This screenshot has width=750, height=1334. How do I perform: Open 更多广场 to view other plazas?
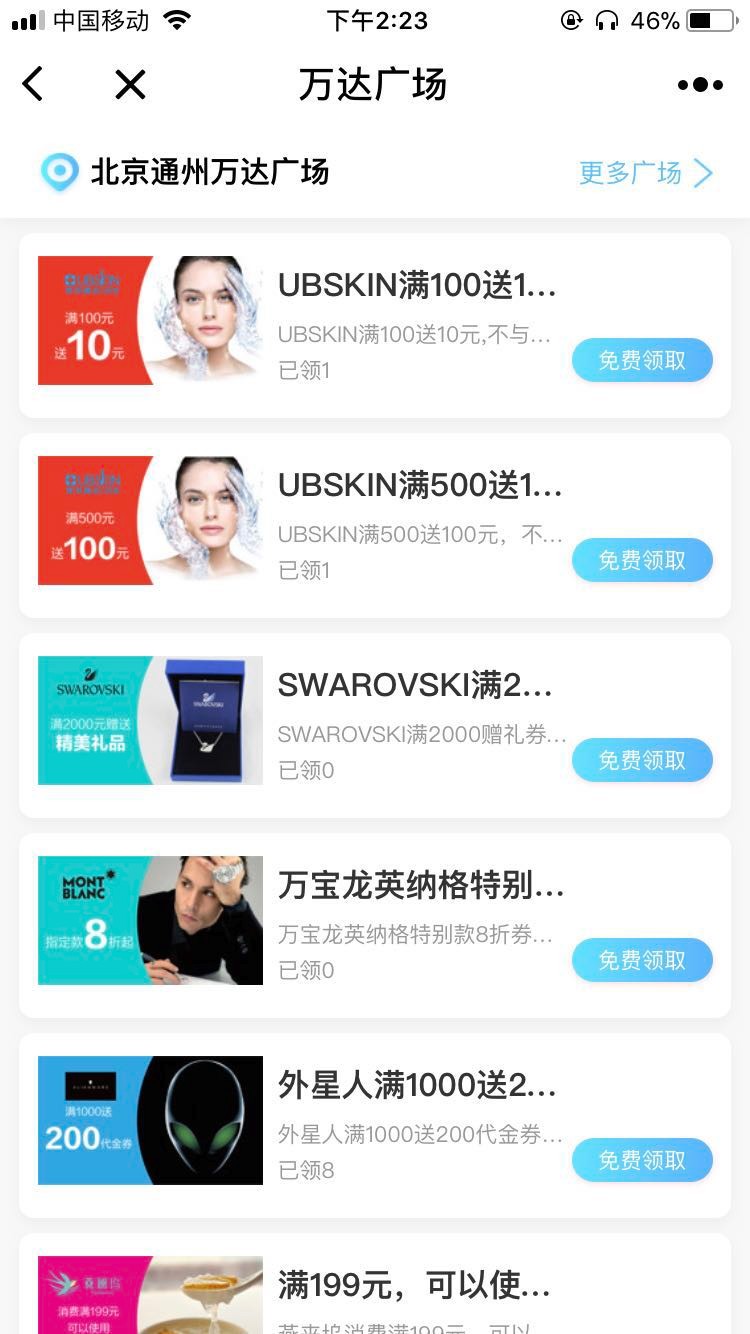[x=646, y=173]
